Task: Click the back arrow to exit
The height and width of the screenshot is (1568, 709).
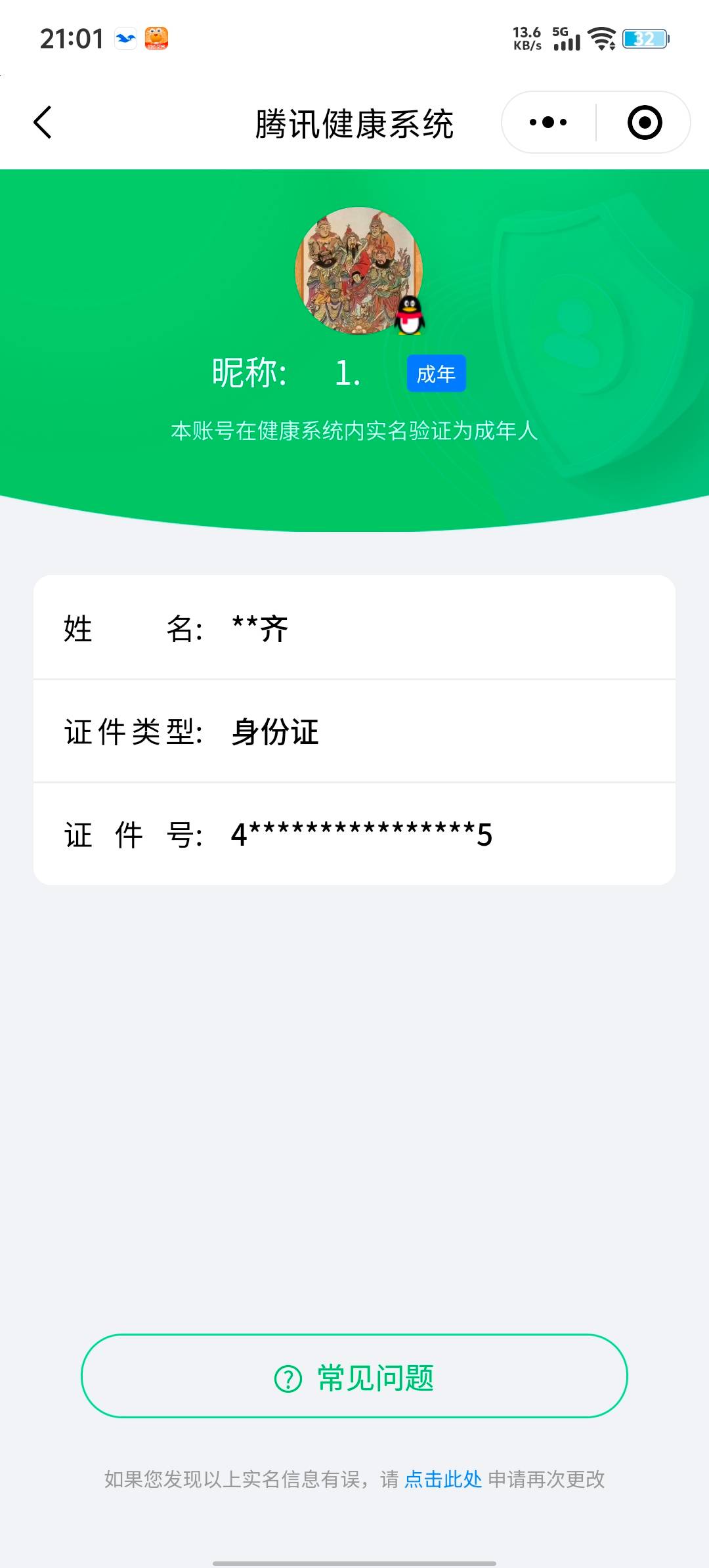Action: coord(43,122)
